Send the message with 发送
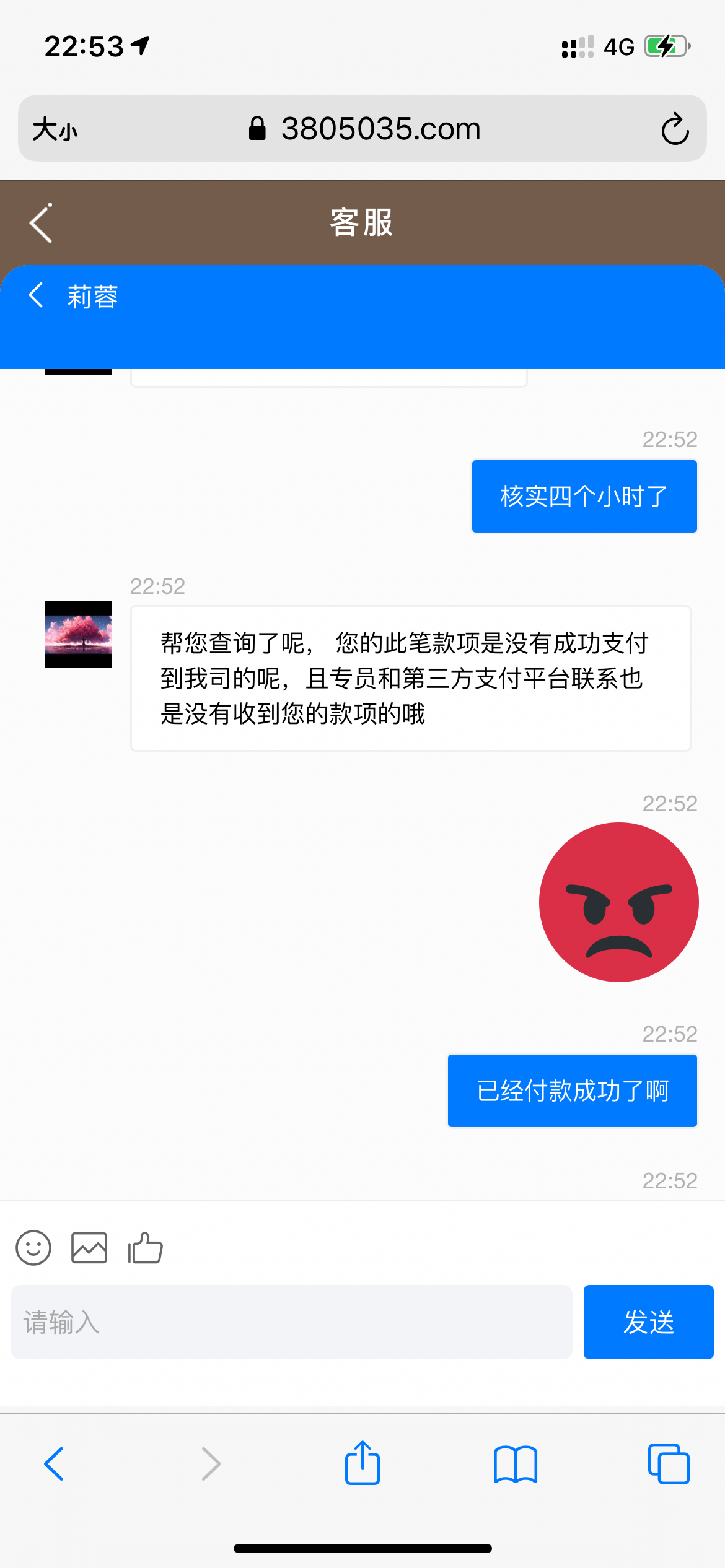The width and height of the screenshot is (725, 1568). [648, 1322]
